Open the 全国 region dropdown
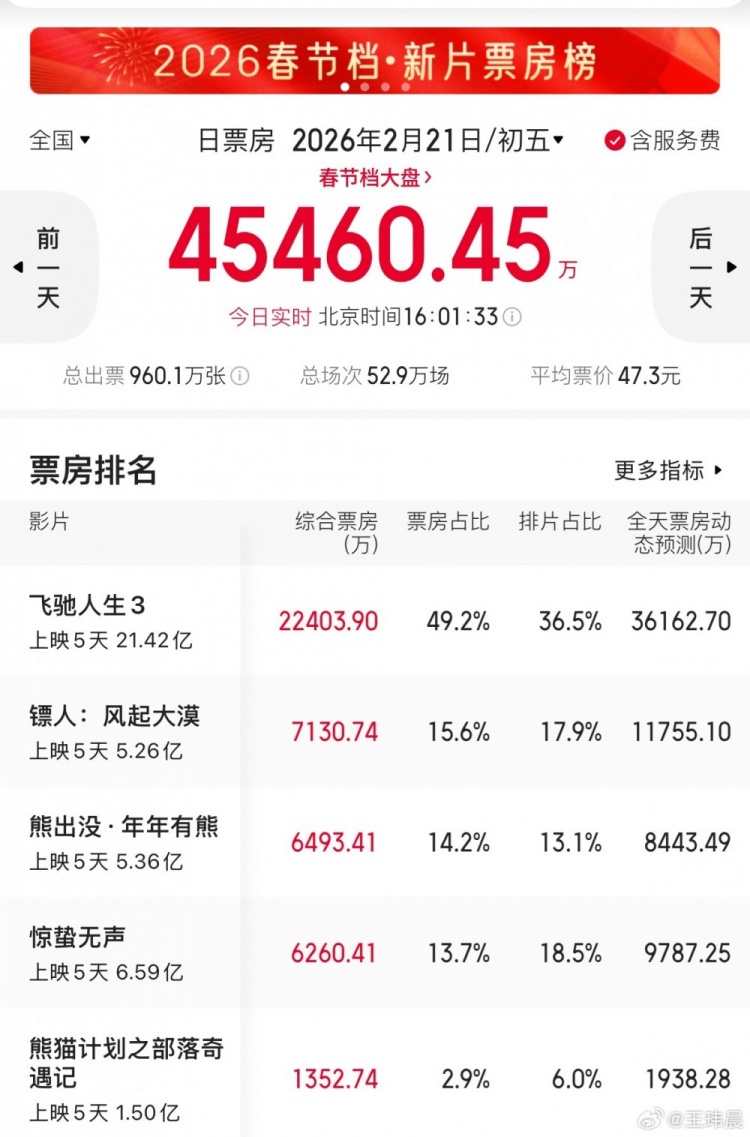This screenshot has height=1137, width=750. coord(60,141)
